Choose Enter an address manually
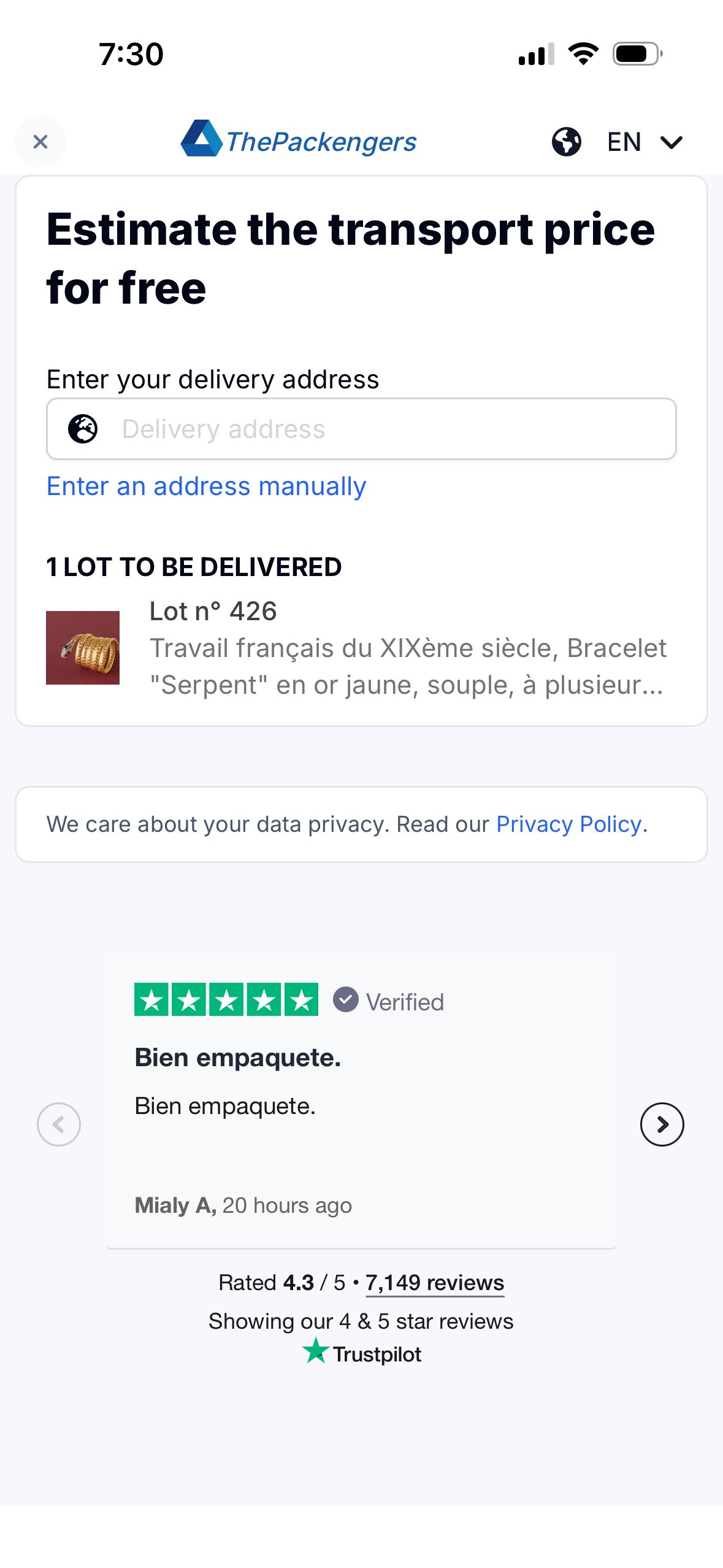The height and width of the screenshot is (1568, 723). (x=207, y=486)
